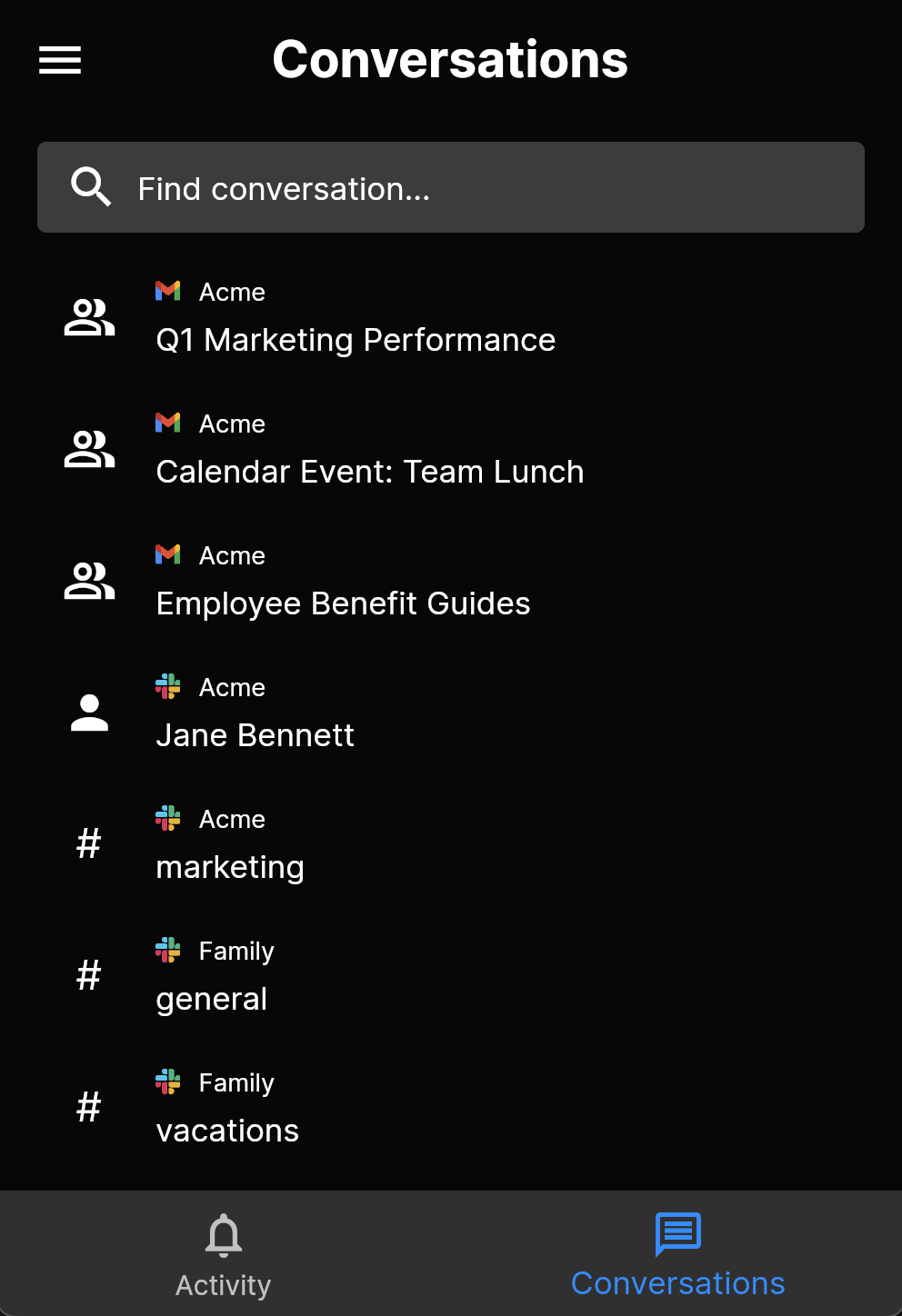The width and height of the screenshot is (902, 1316).
Task: Click the Slack icon on the marketing channel
Action: tap(167, 818)
